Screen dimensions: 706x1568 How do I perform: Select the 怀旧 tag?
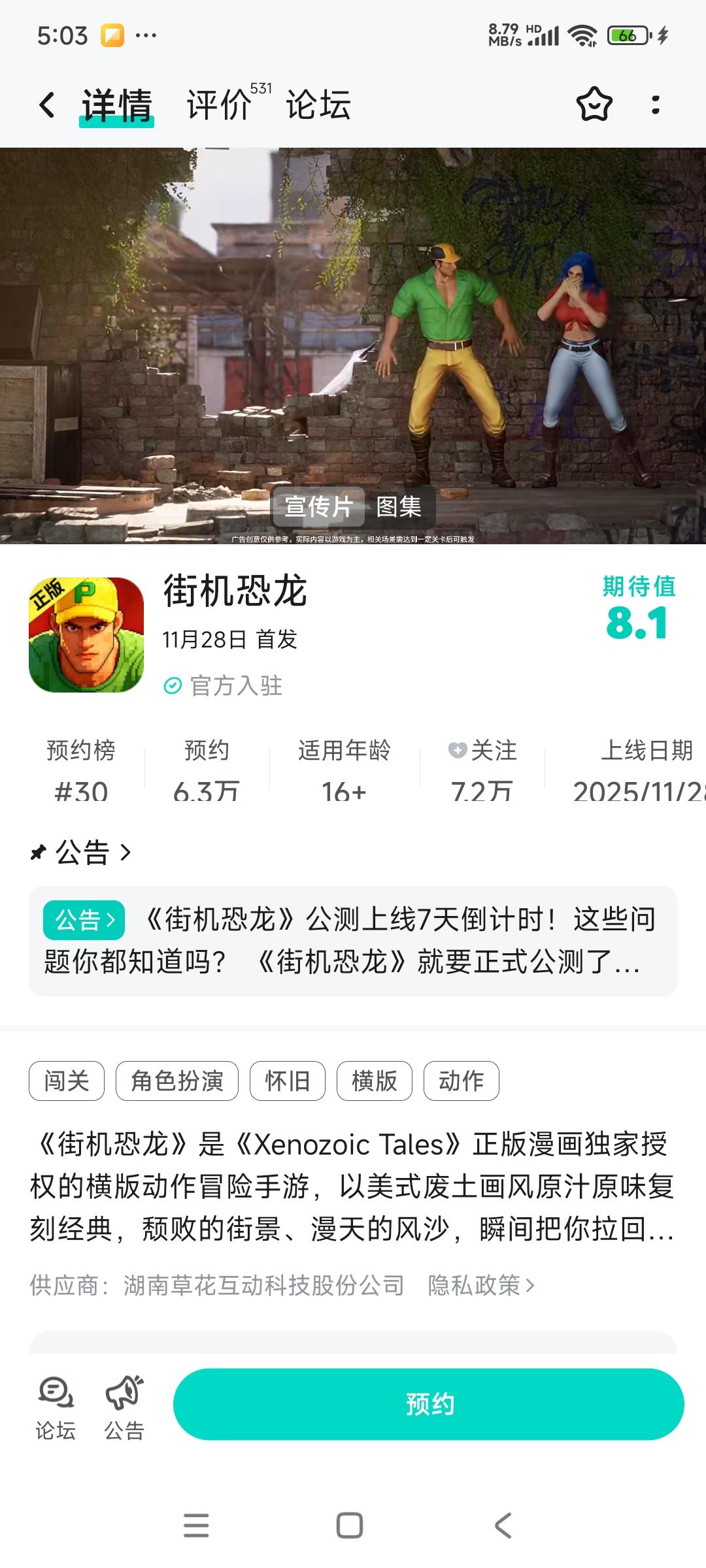tap(288, 1081)
